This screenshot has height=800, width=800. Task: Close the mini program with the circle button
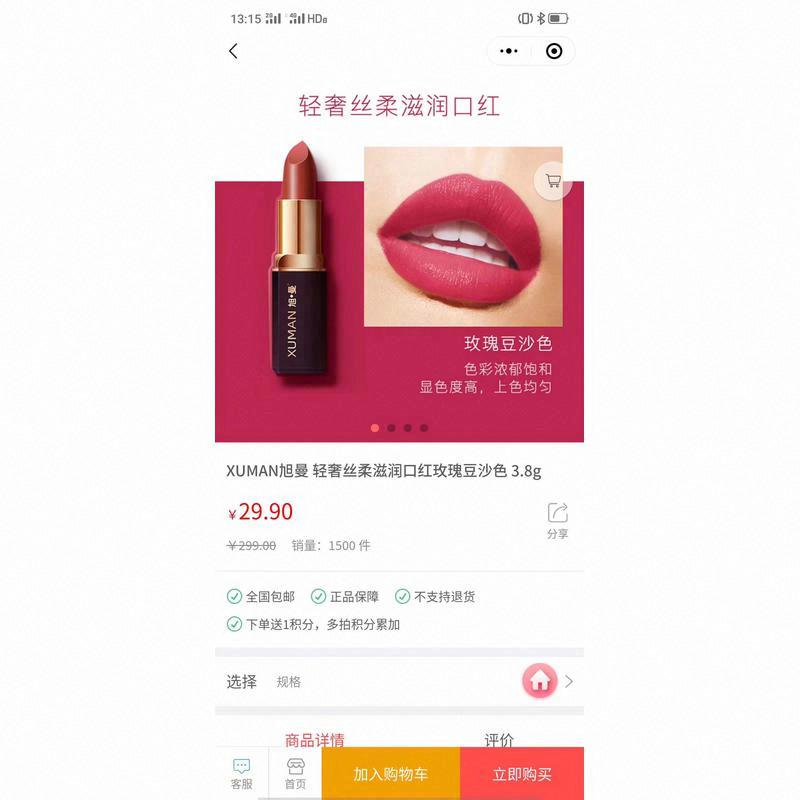click(x=554, y=51)
